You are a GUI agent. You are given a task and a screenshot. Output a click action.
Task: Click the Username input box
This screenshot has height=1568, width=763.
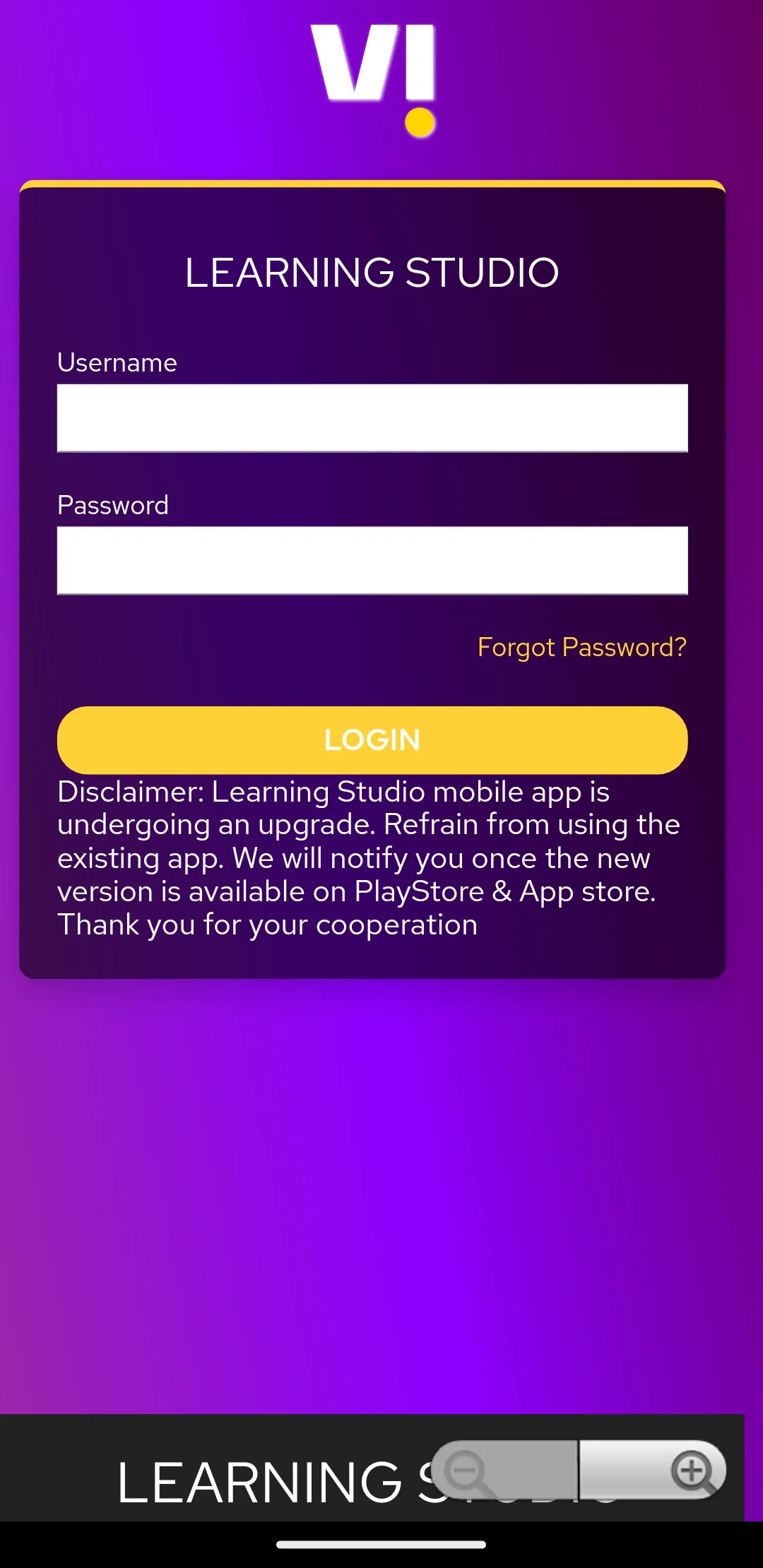coord(372,417)
